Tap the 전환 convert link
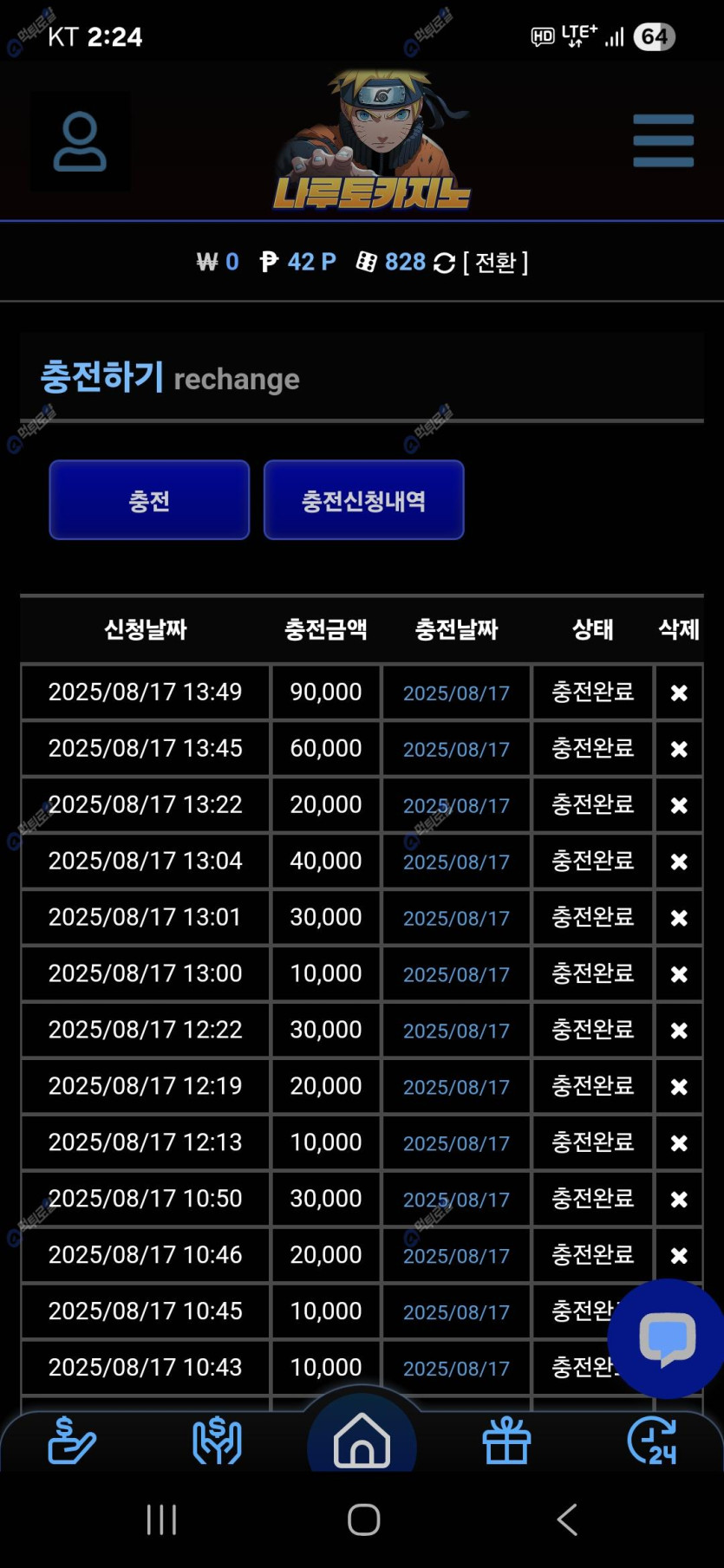The height and width of the screenshot is (1568, 724). (x=495, y=262)
